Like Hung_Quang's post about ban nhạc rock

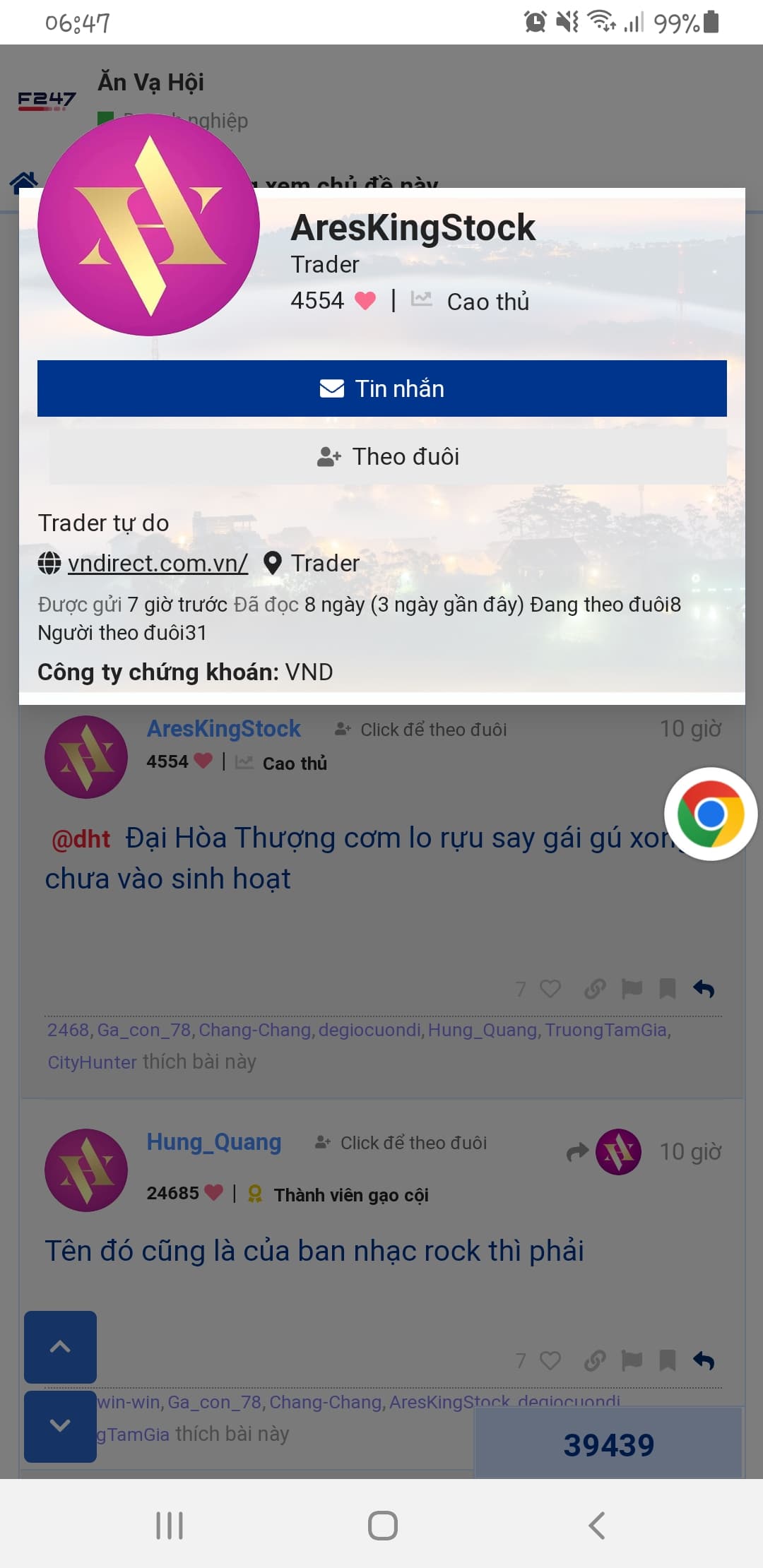point(550,1360)
